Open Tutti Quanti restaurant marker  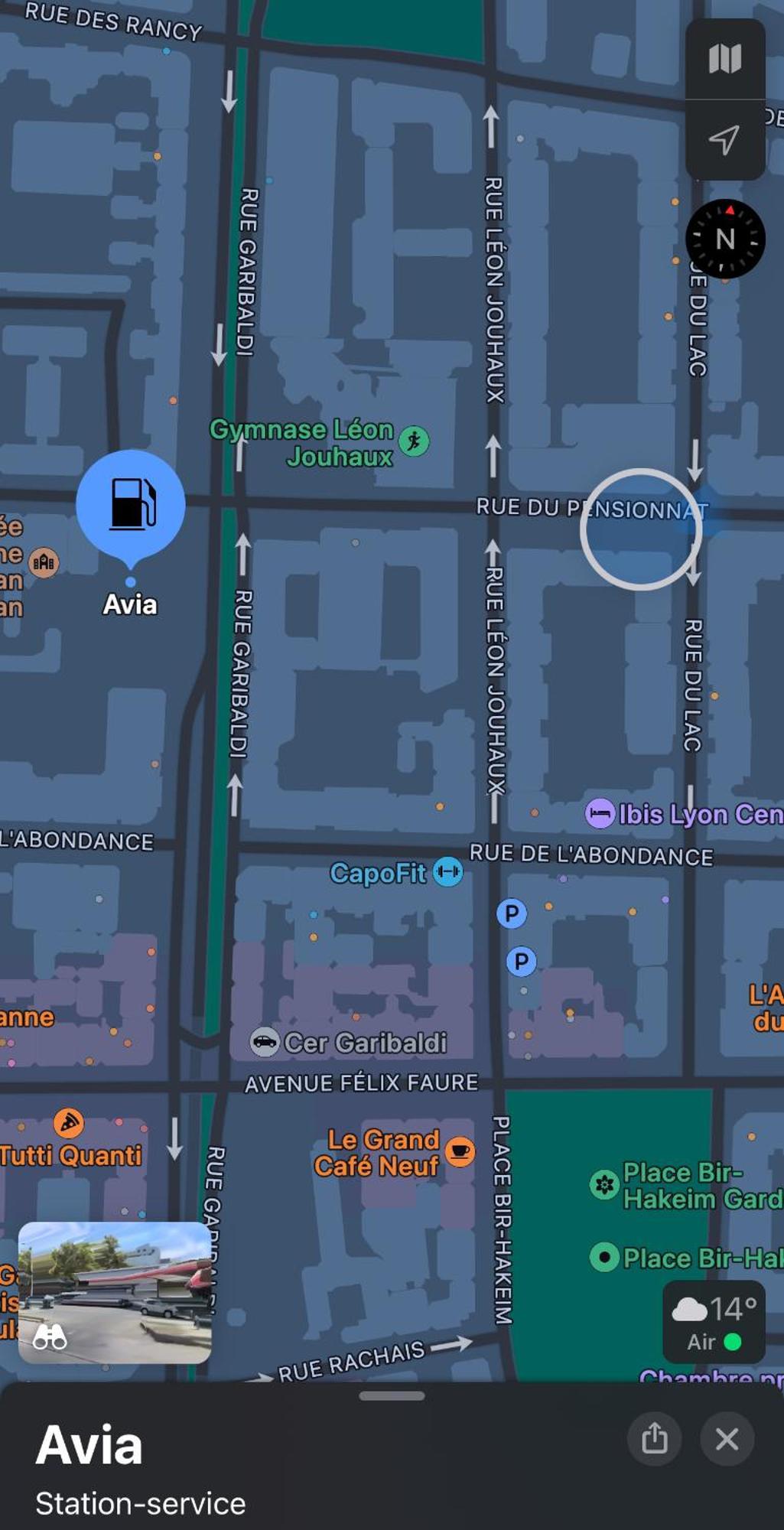(x=69, y=1123)
